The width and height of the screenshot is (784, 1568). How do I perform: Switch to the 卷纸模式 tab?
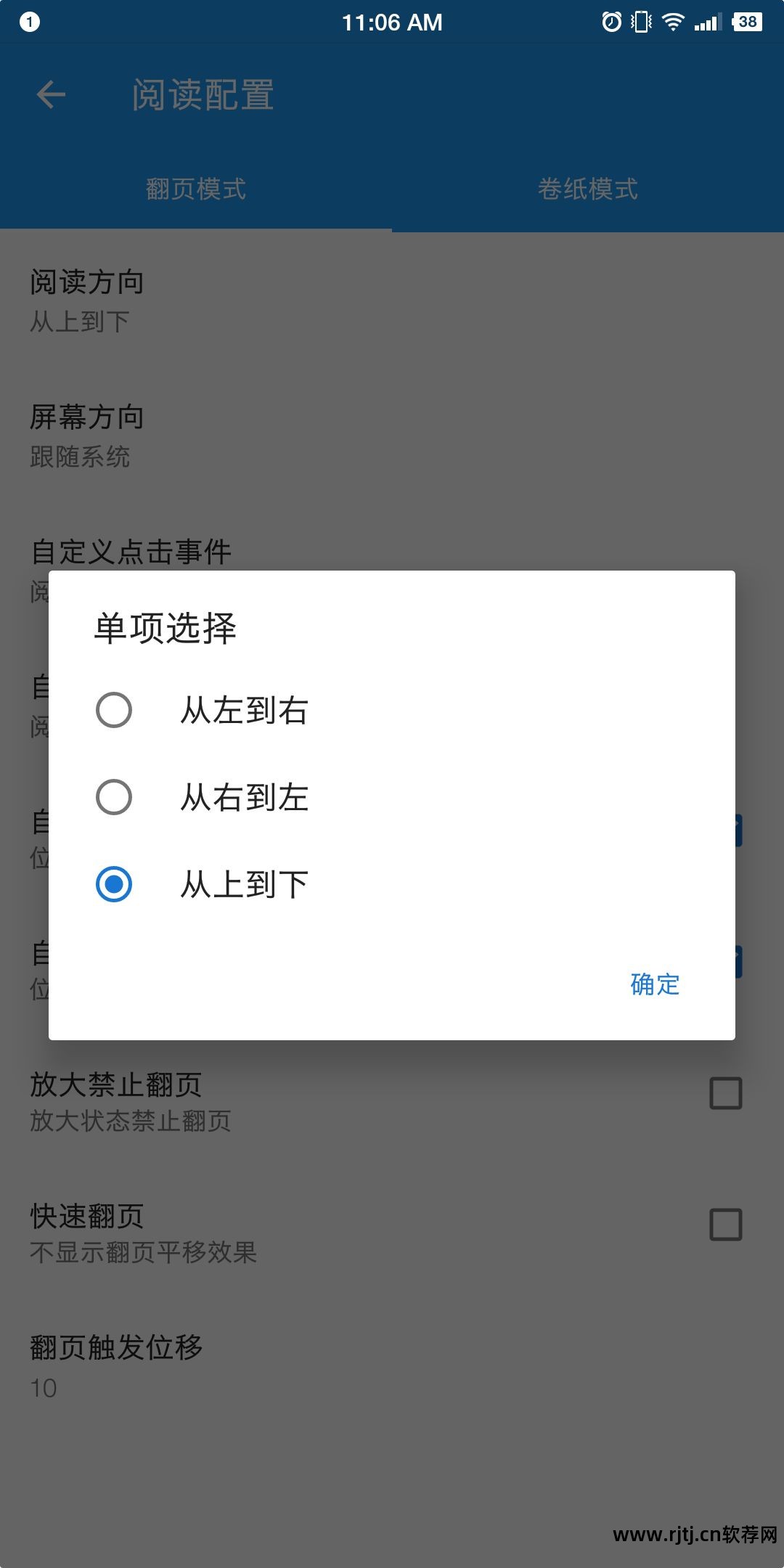coord(587,189)
